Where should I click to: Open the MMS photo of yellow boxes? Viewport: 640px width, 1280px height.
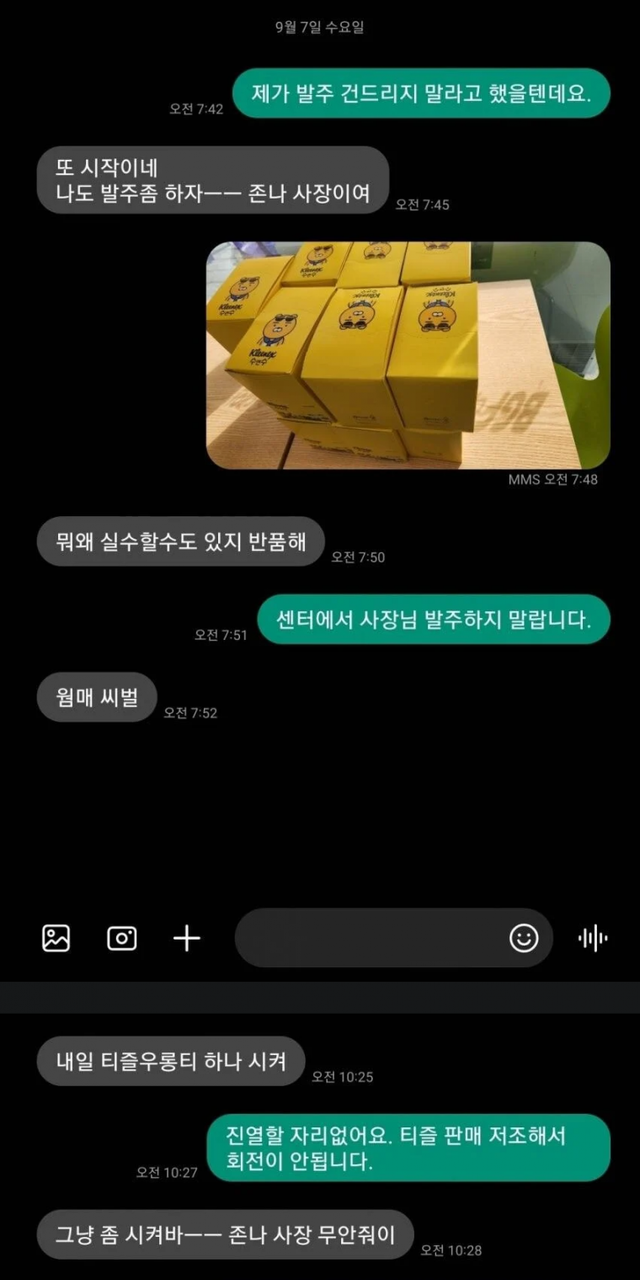click(x=408, y=355)
